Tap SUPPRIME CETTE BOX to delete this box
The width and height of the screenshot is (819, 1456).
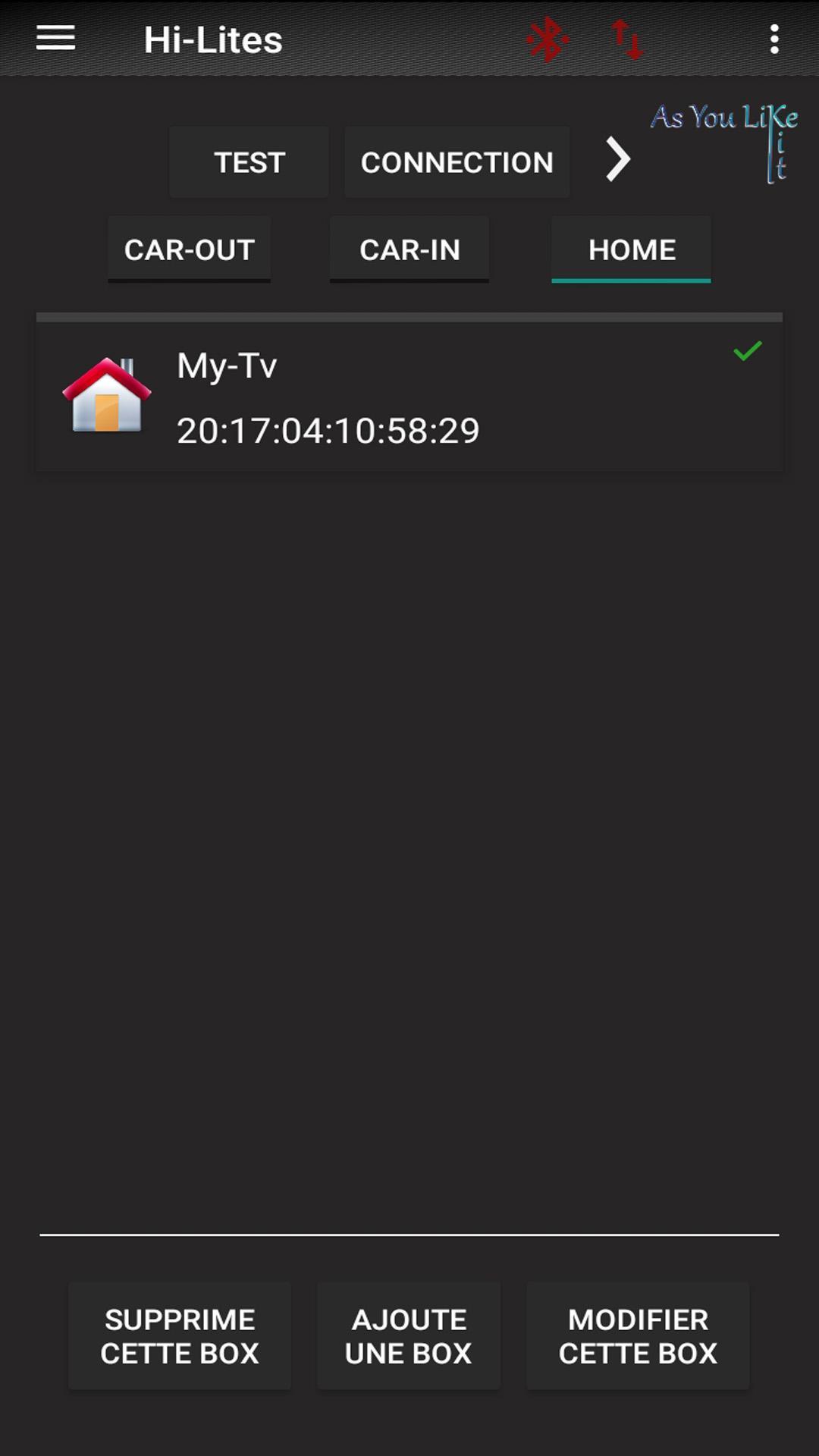[180, 1336]
